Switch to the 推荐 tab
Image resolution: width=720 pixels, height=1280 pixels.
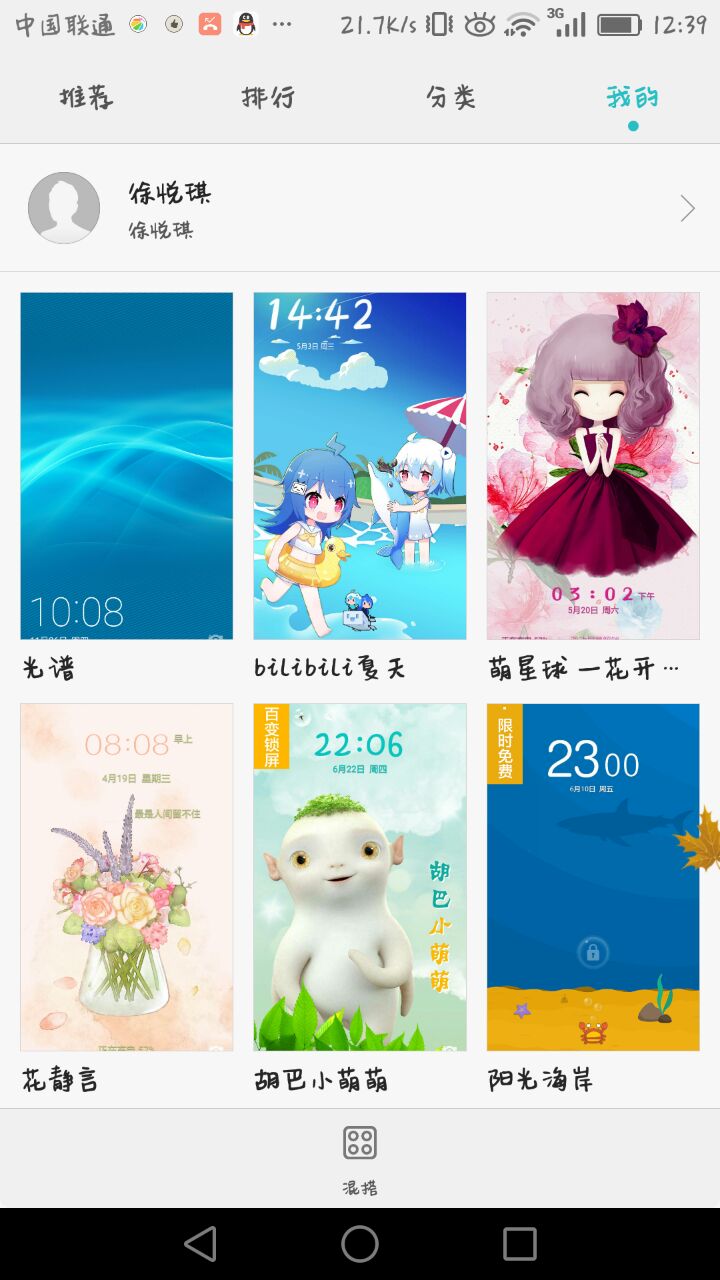click(86, 98)
